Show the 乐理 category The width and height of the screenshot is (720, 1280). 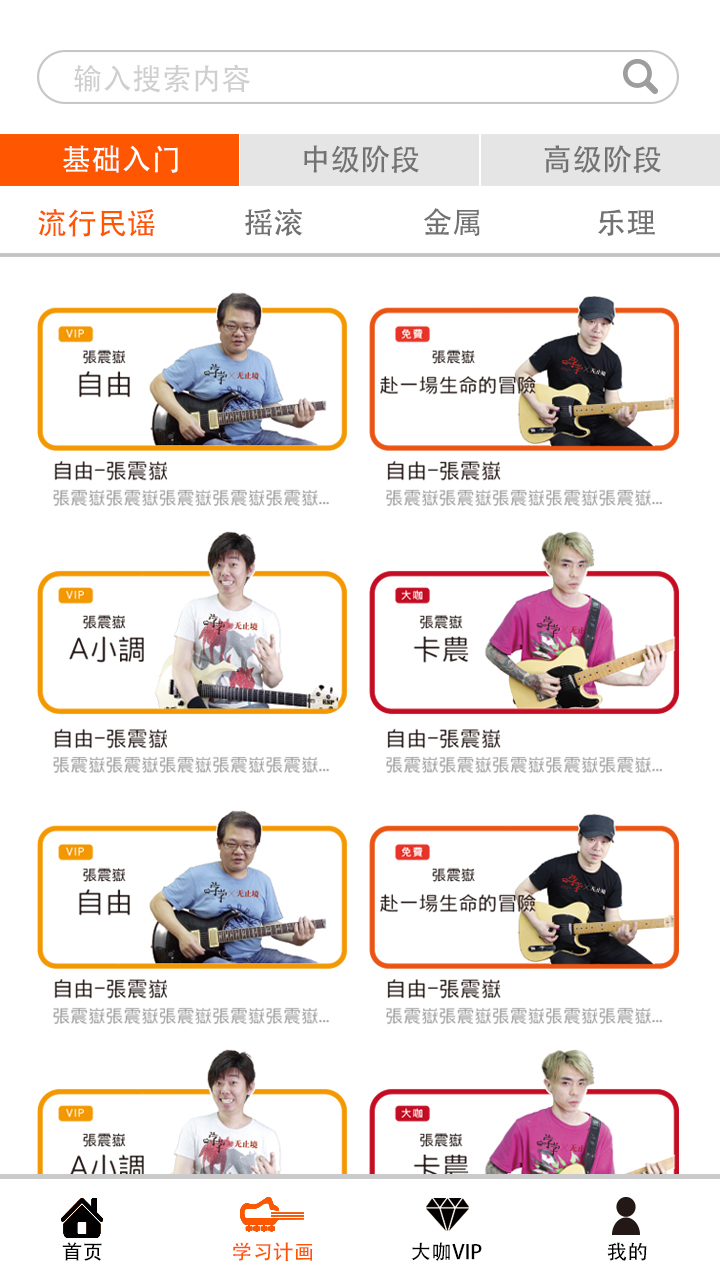click(x=626, y=223)
